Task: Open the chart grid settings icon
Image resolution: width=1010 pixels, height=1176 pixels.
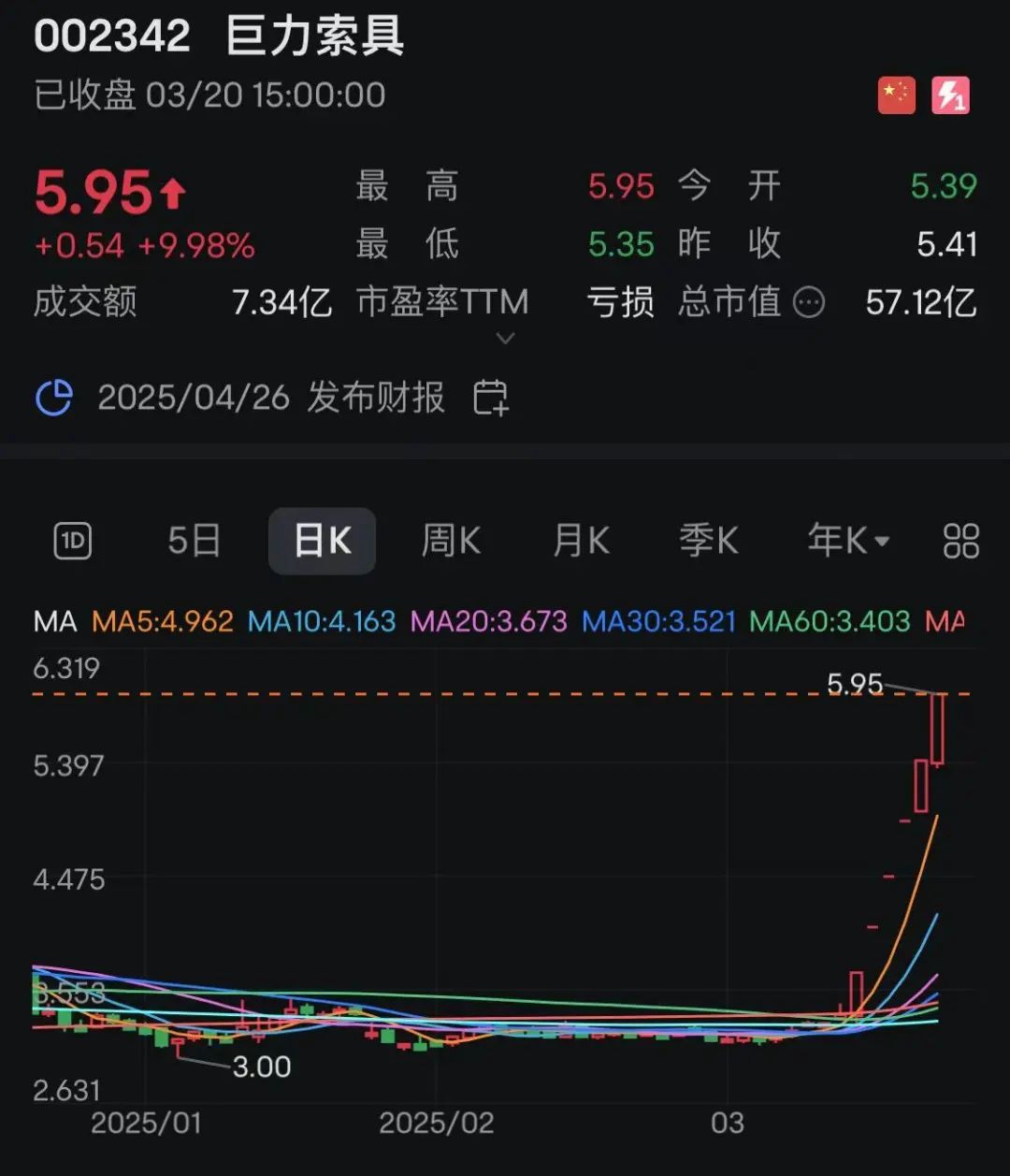Action: point(960,541)
